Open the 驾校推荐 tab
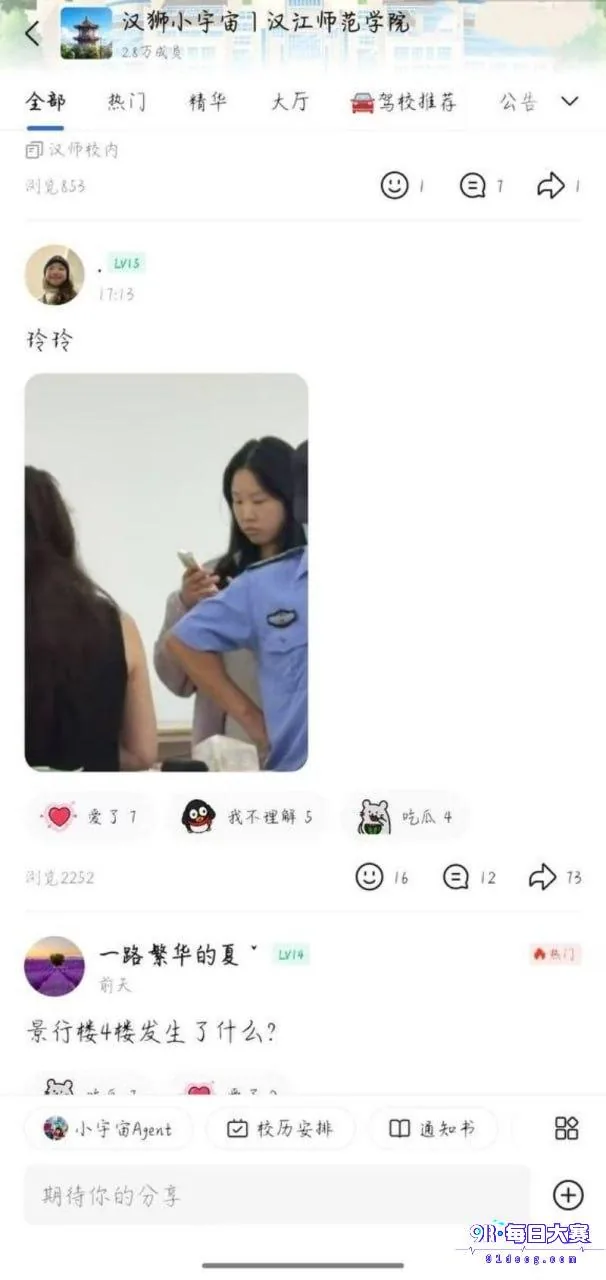The image size is (606, 1280). click(404, 102)
